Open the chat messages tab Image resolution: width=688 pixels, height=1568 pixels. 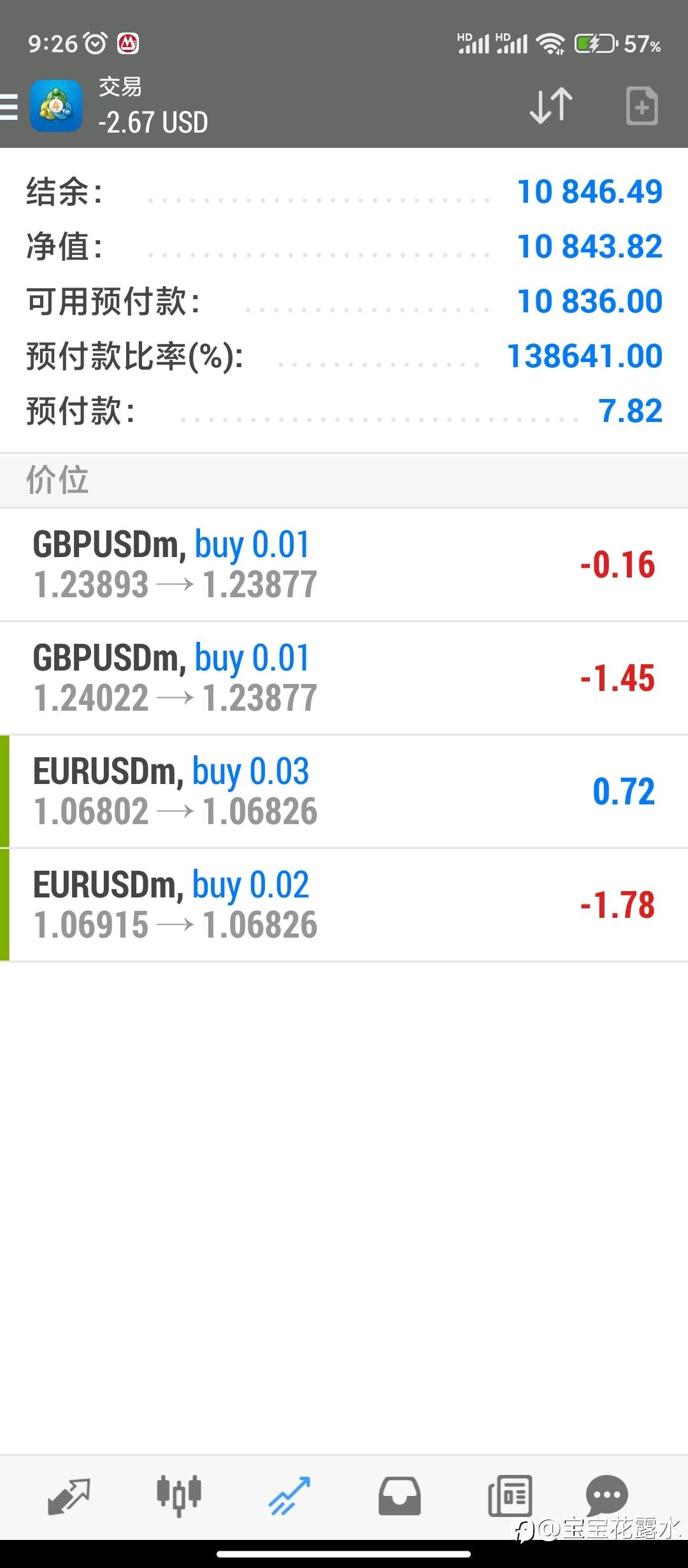click(x=606, y=1495)
